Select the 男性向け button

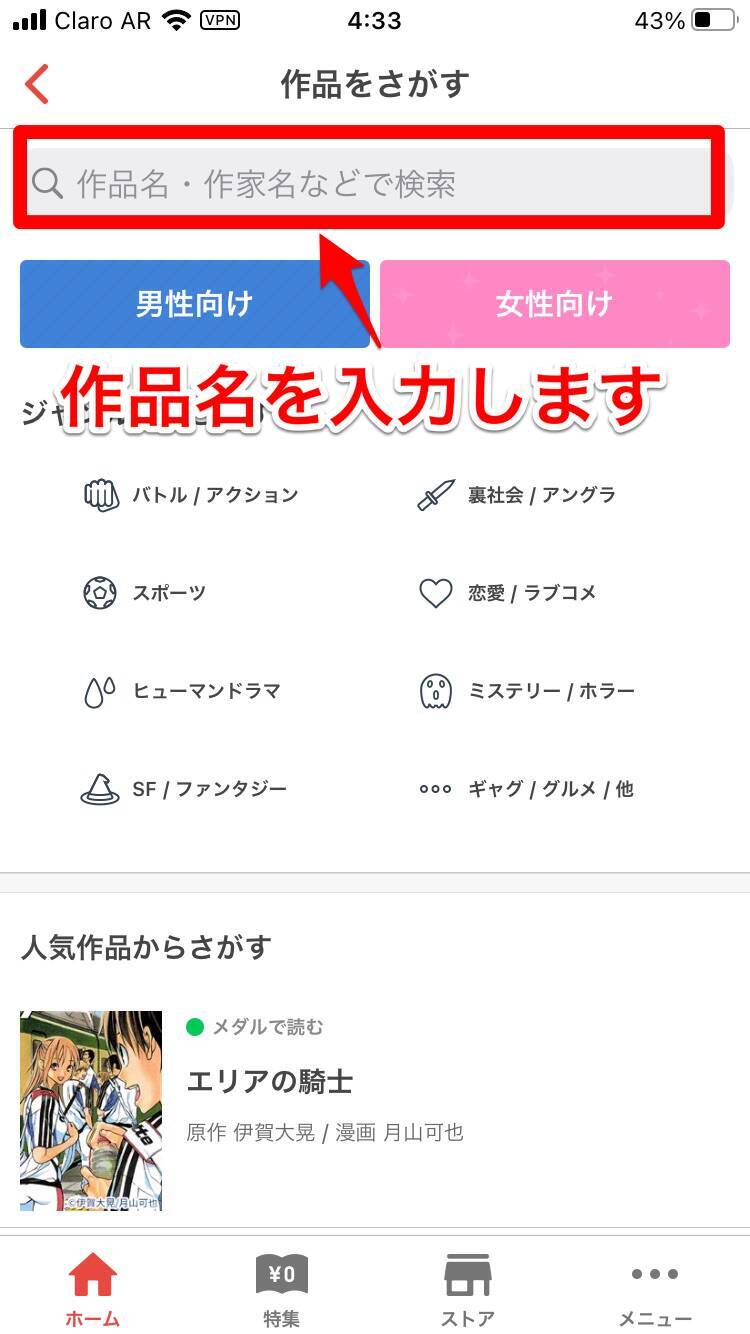coord(195,304)
